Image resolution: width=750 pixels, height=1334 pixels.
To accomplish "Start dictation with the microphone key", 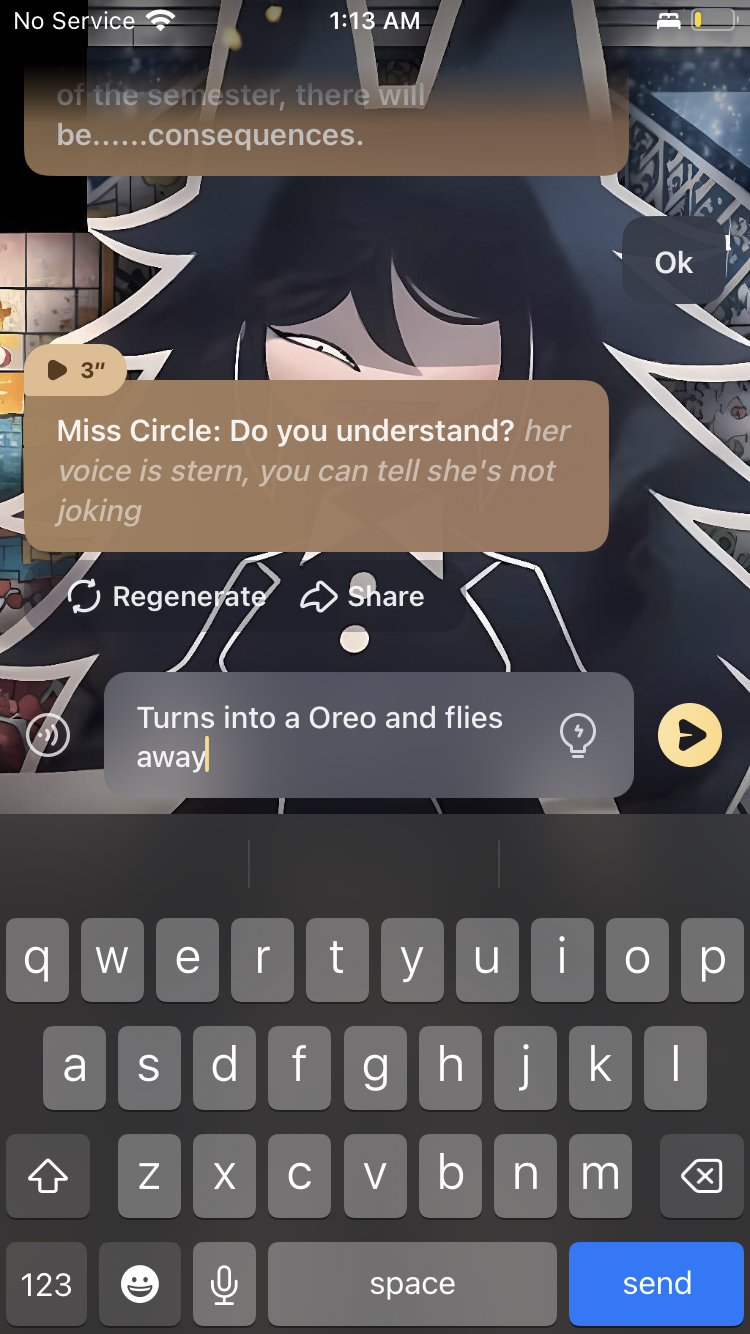I will 225,1284.
